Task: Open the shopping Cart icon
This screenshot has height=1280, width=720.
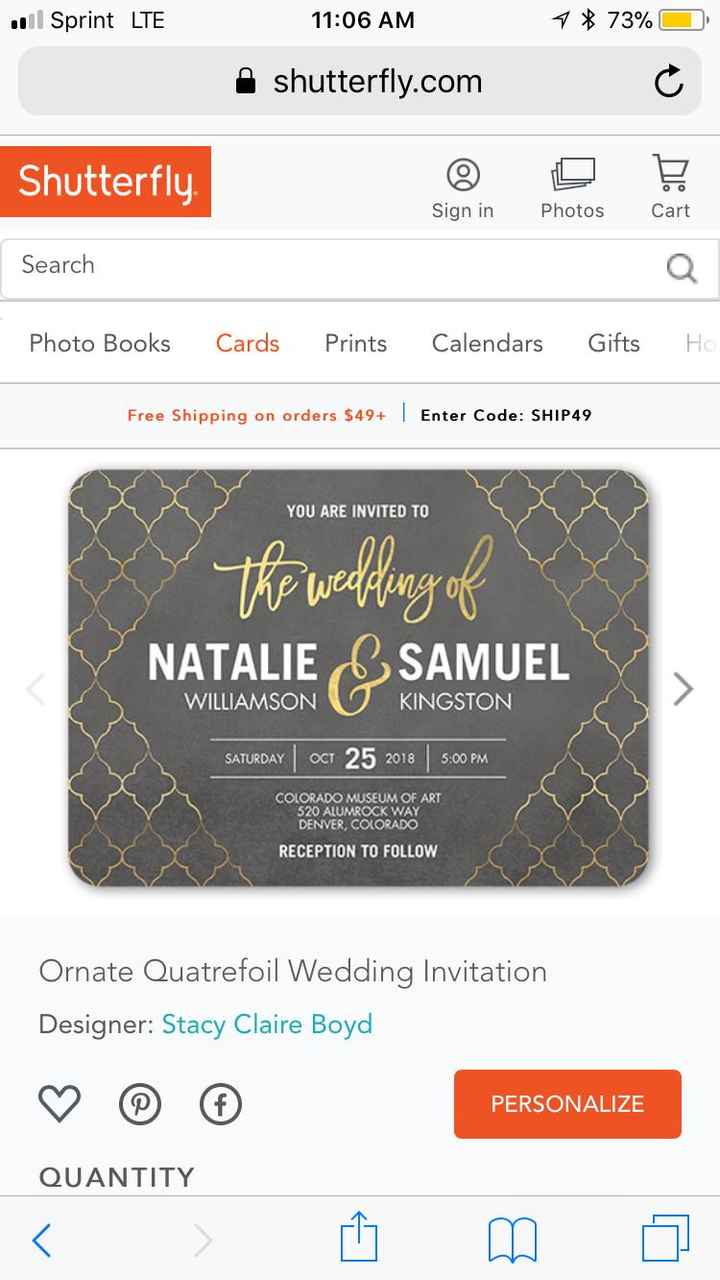Action: click(670, 174)
